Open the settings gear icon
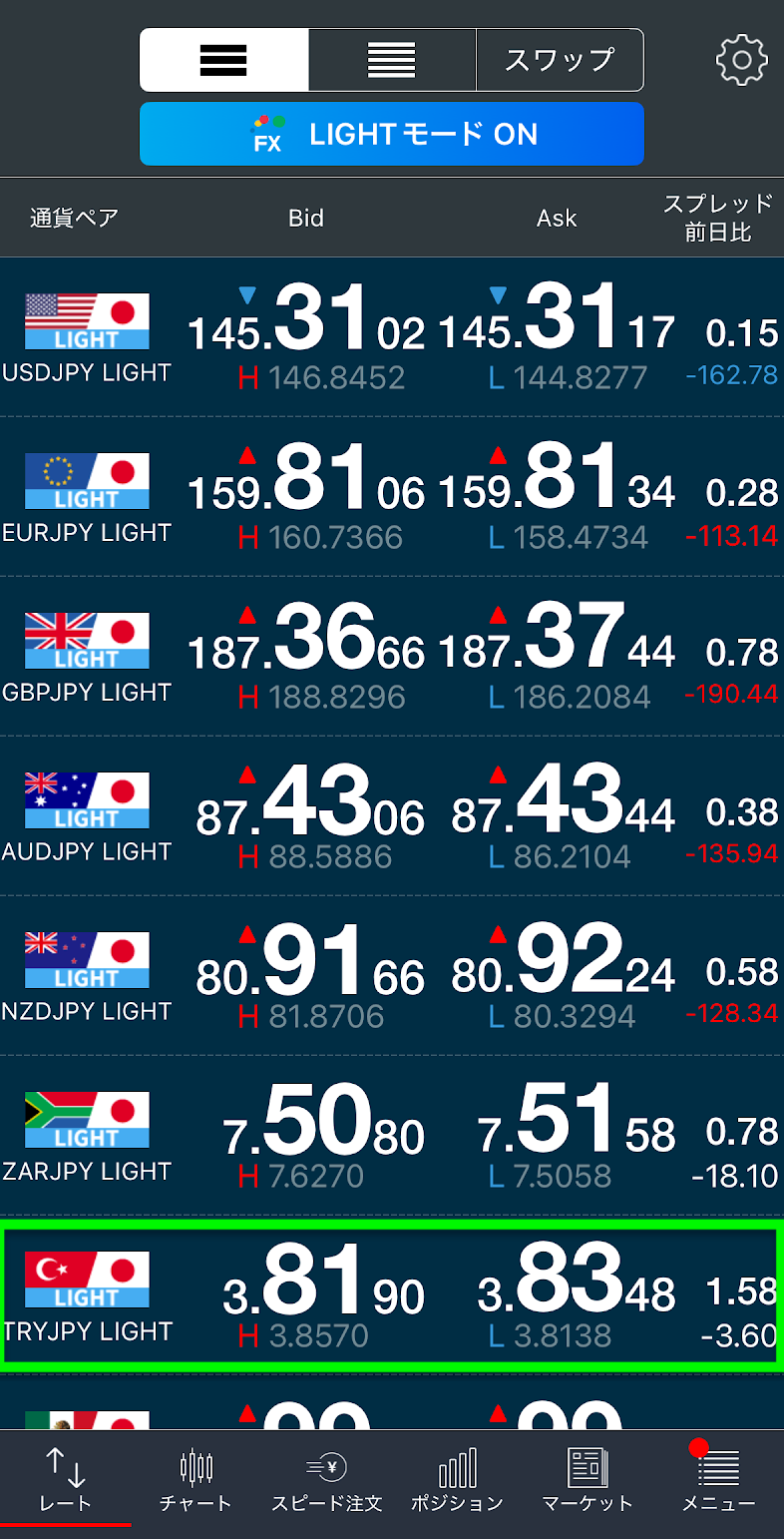 coord(742,60)
